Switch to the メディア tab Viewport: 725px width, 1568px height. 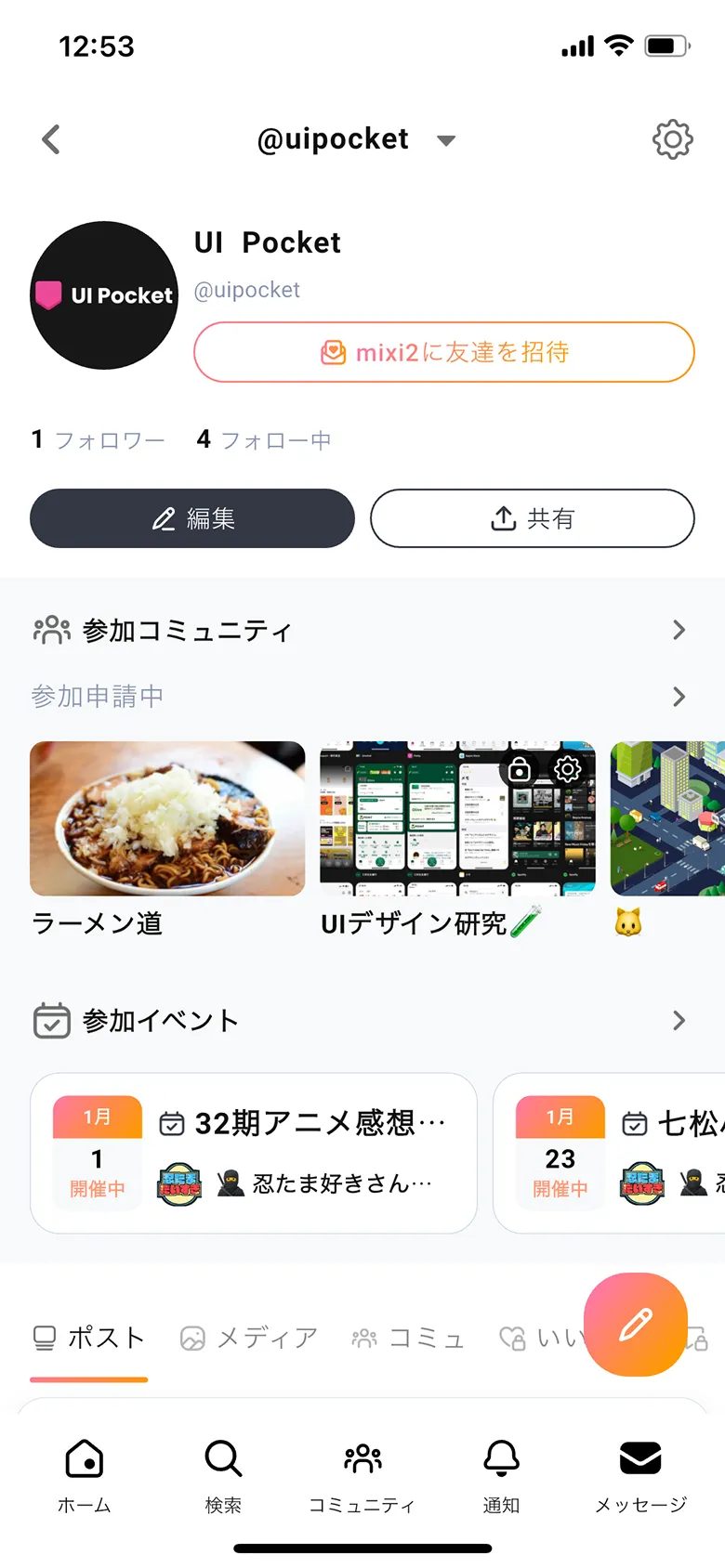(x=249, y=1338)
